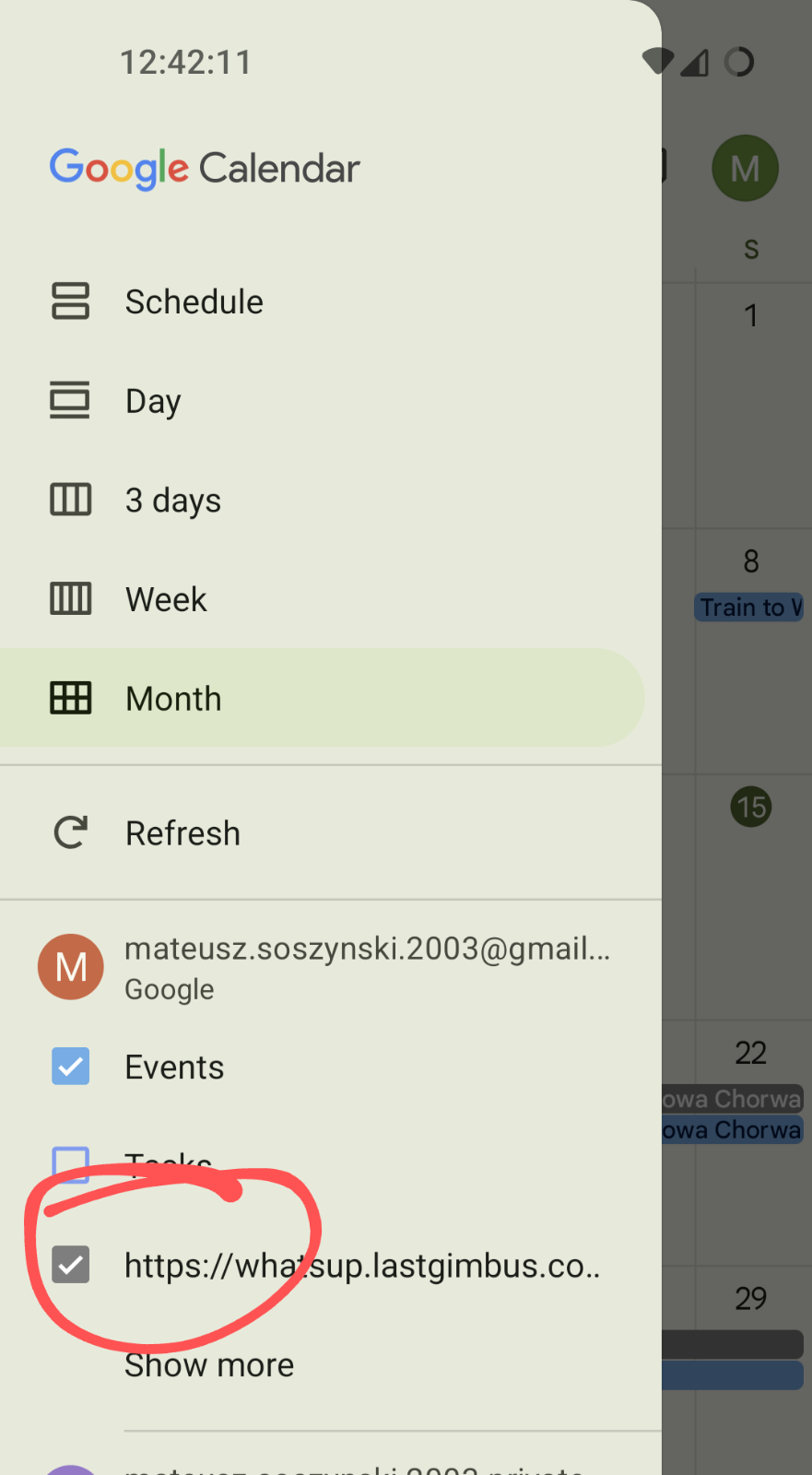Open the Week view

pos(166,600)
